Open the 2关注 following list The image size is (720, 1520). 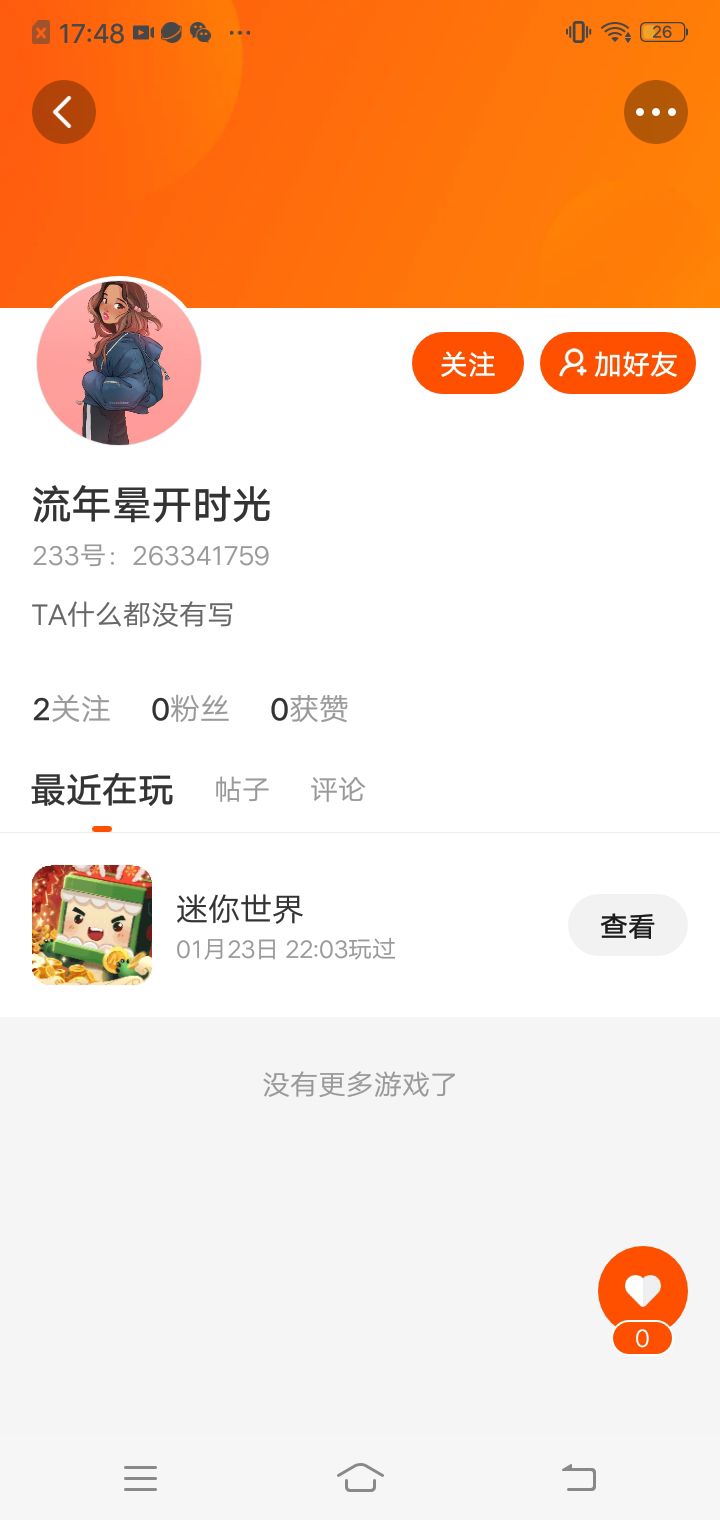click(71, 710)
